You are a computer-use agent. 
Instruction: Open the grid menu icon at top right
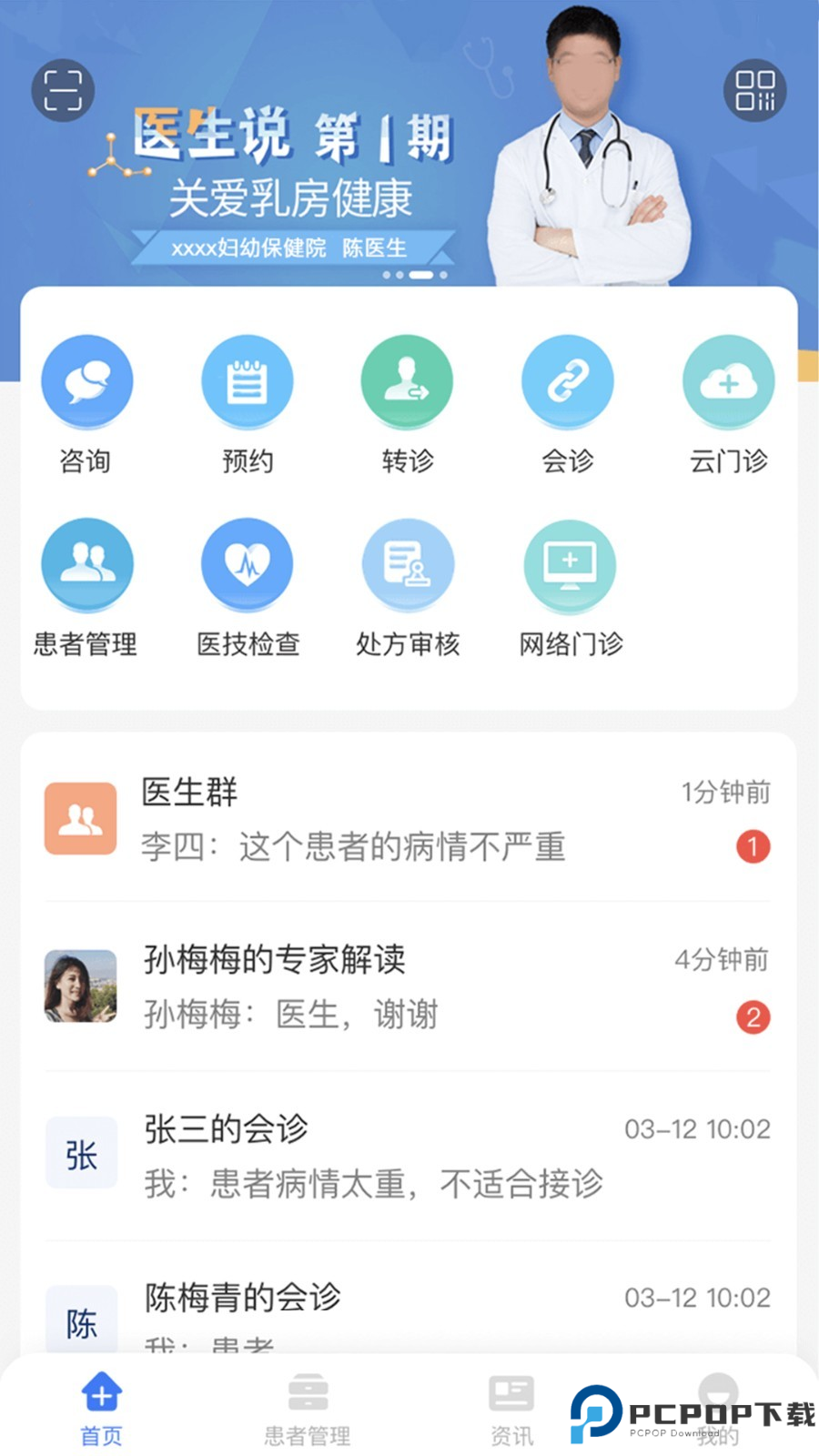(x=756, y=91)
